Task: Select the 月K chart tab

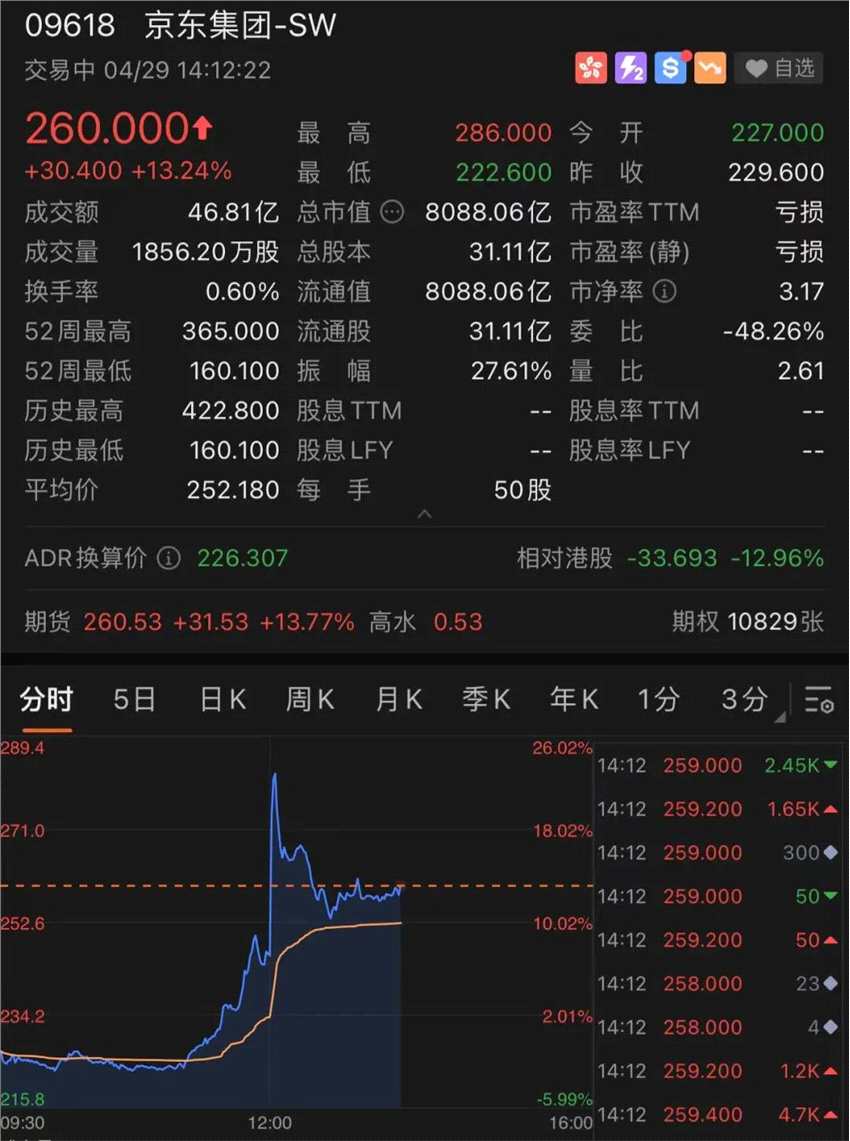Action: coord(398,700)
